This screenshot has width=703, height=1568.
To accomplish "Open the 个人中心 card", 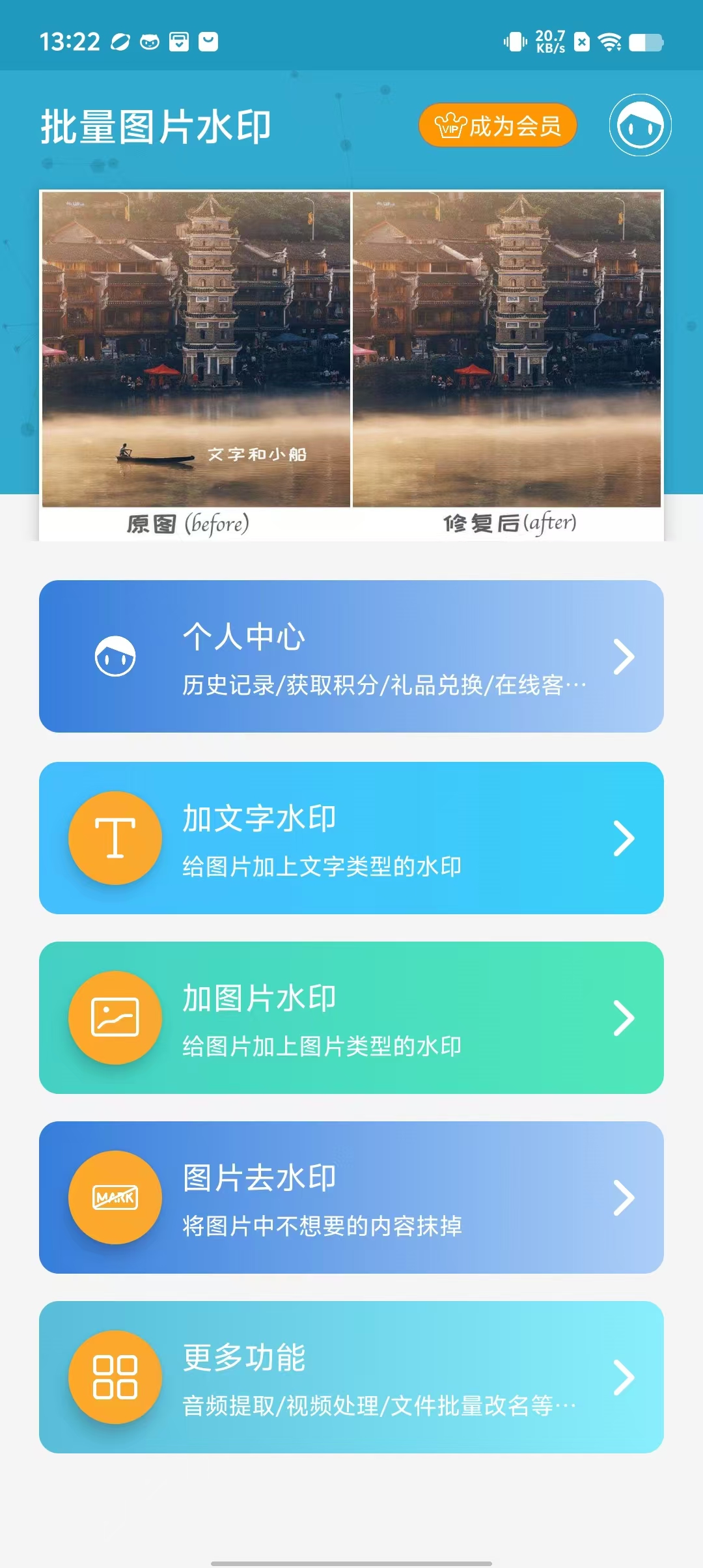I will [351, 656].
